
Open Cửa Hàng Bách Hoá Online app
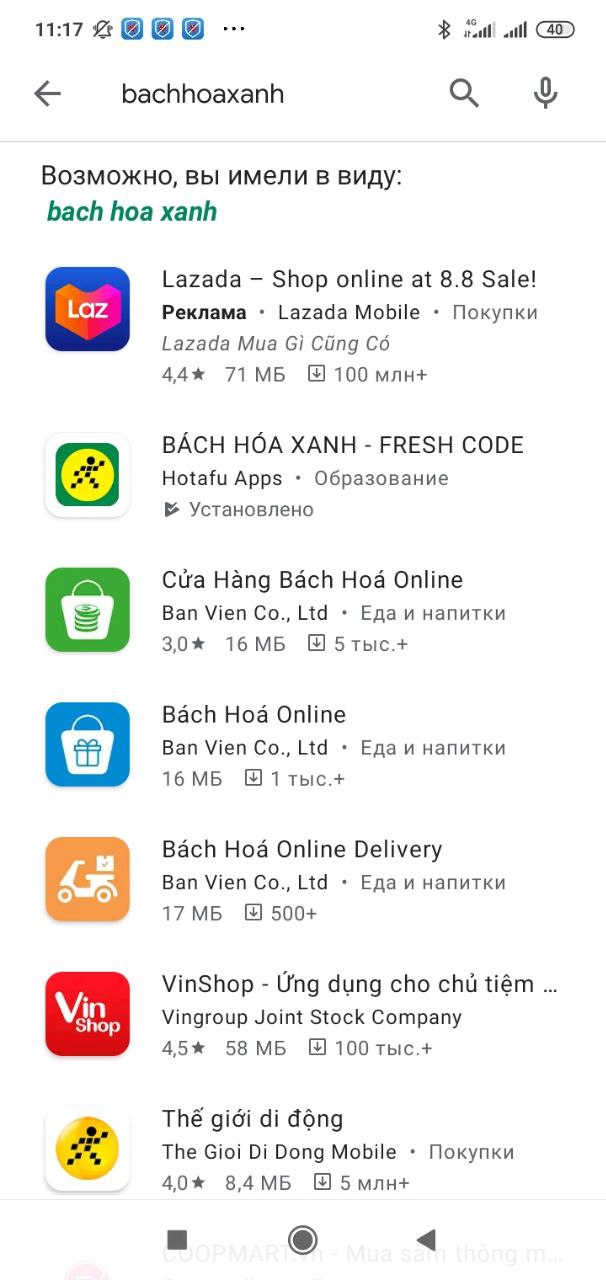pyautogui.click(x=303, y=610)
